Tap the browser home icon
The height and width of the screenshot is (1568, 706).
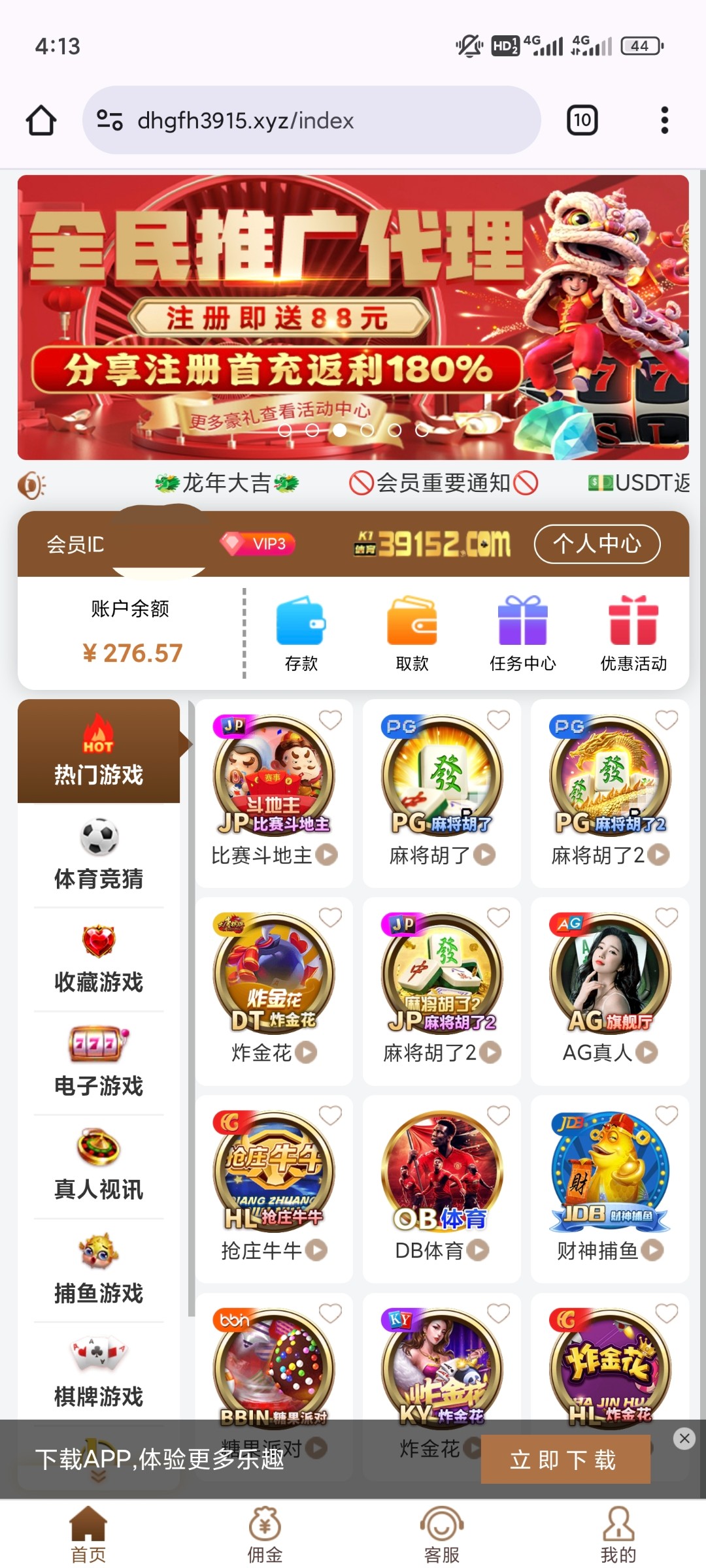(41, 120)
